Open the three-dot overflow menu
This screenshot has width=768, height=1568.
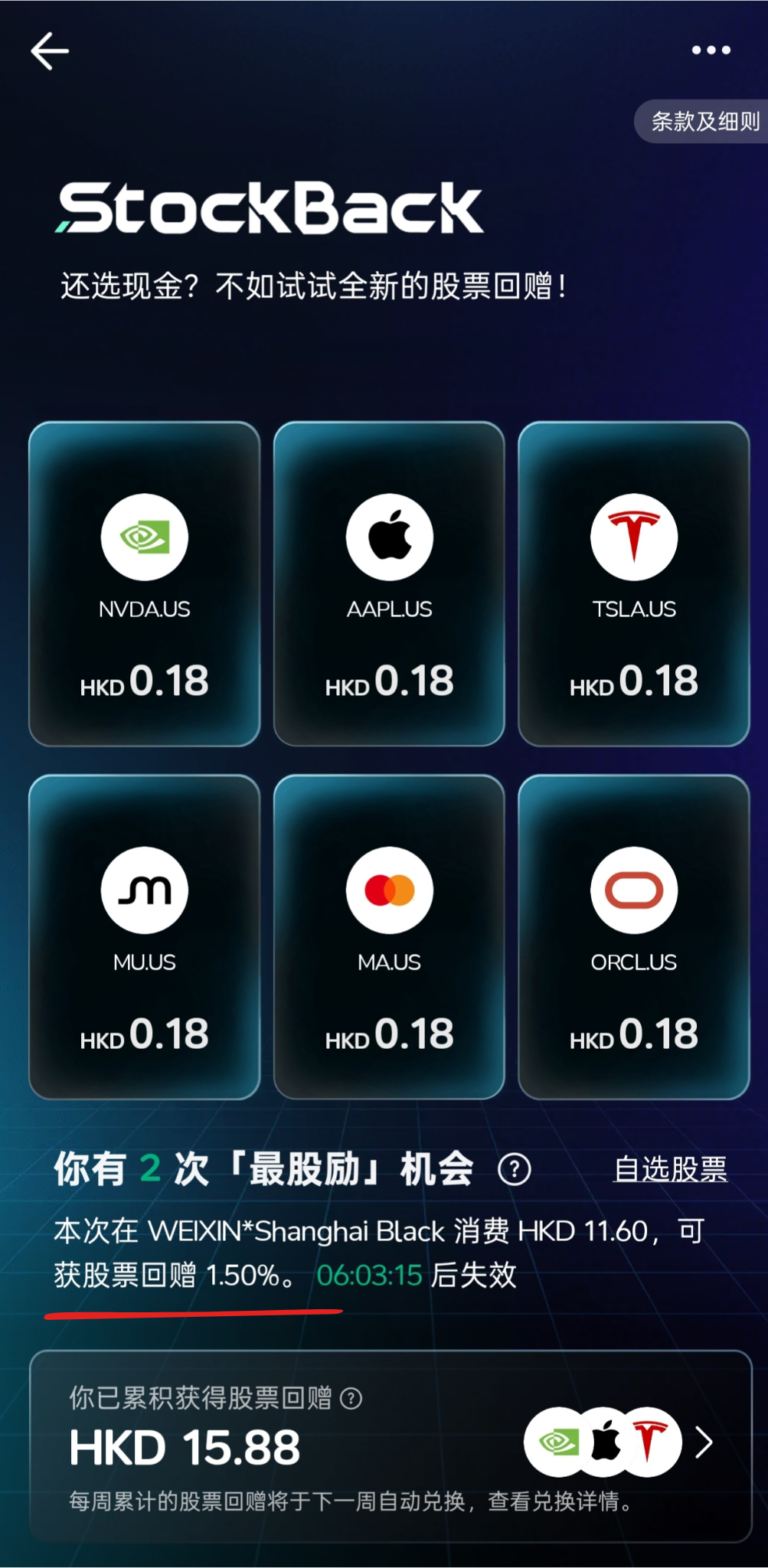(x=711, y=49)
